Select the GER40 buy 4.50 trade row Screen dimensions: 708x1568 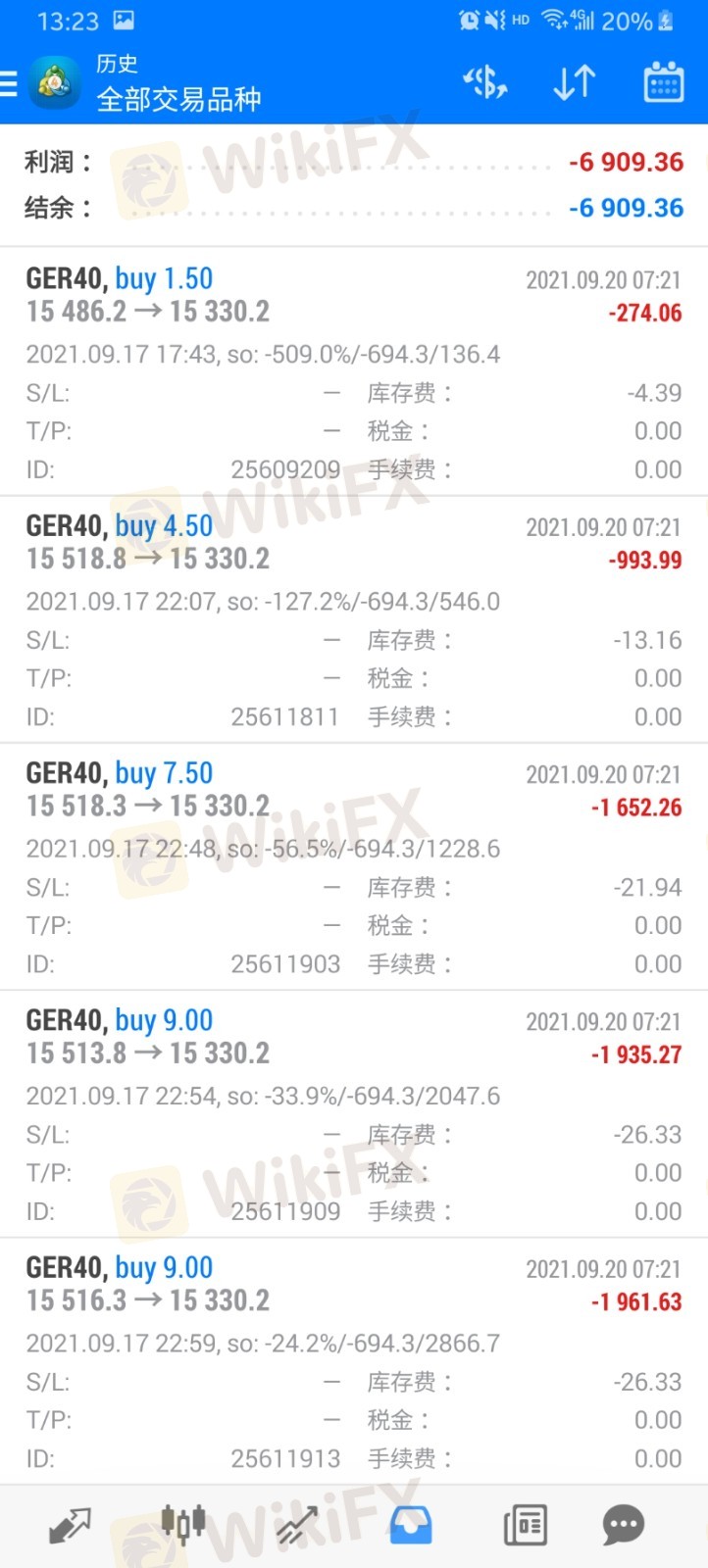click(x=353, y=542)
